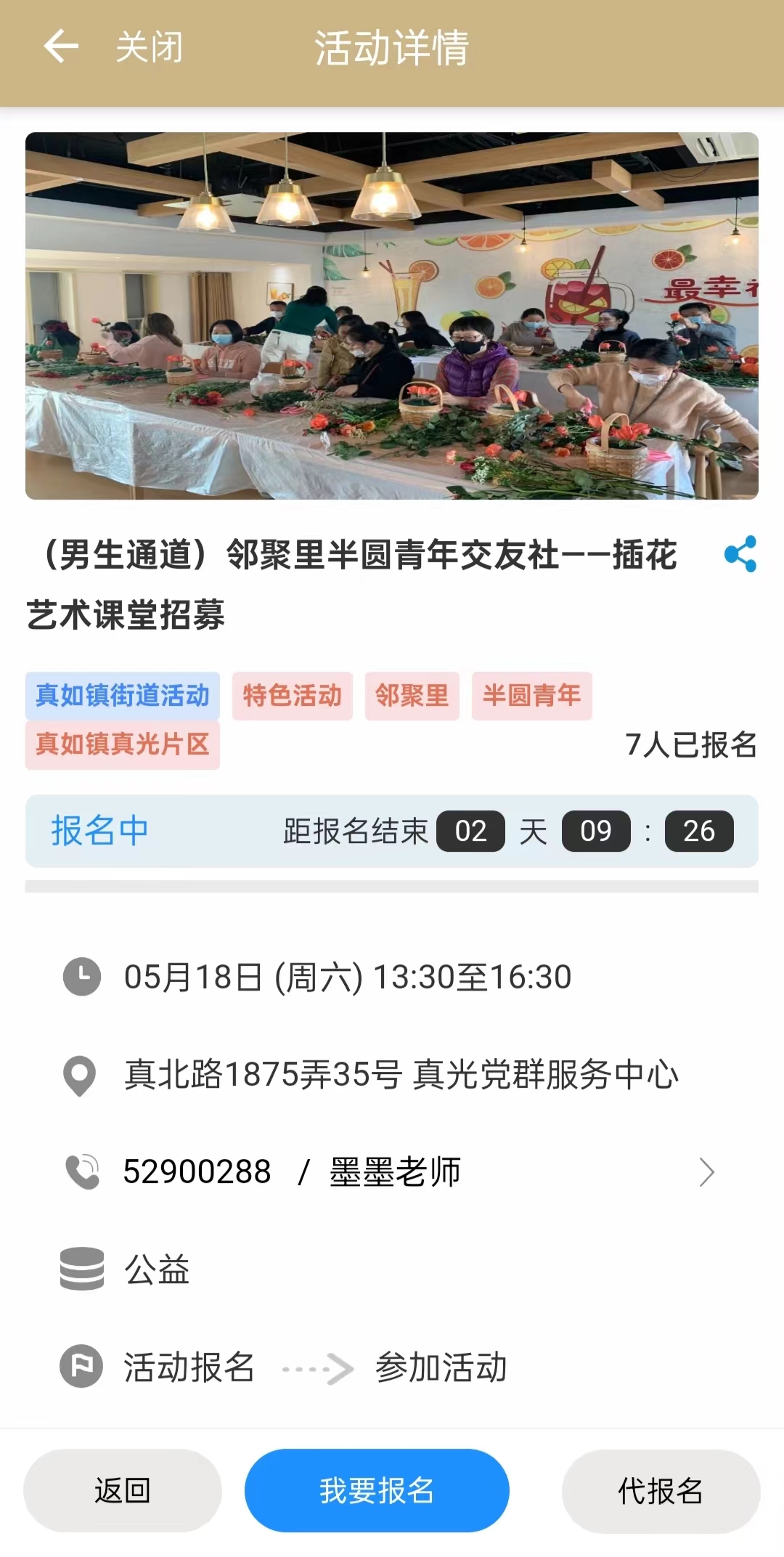
Task: Tap the back arrow in the header
Action: [x=61, y=47]
